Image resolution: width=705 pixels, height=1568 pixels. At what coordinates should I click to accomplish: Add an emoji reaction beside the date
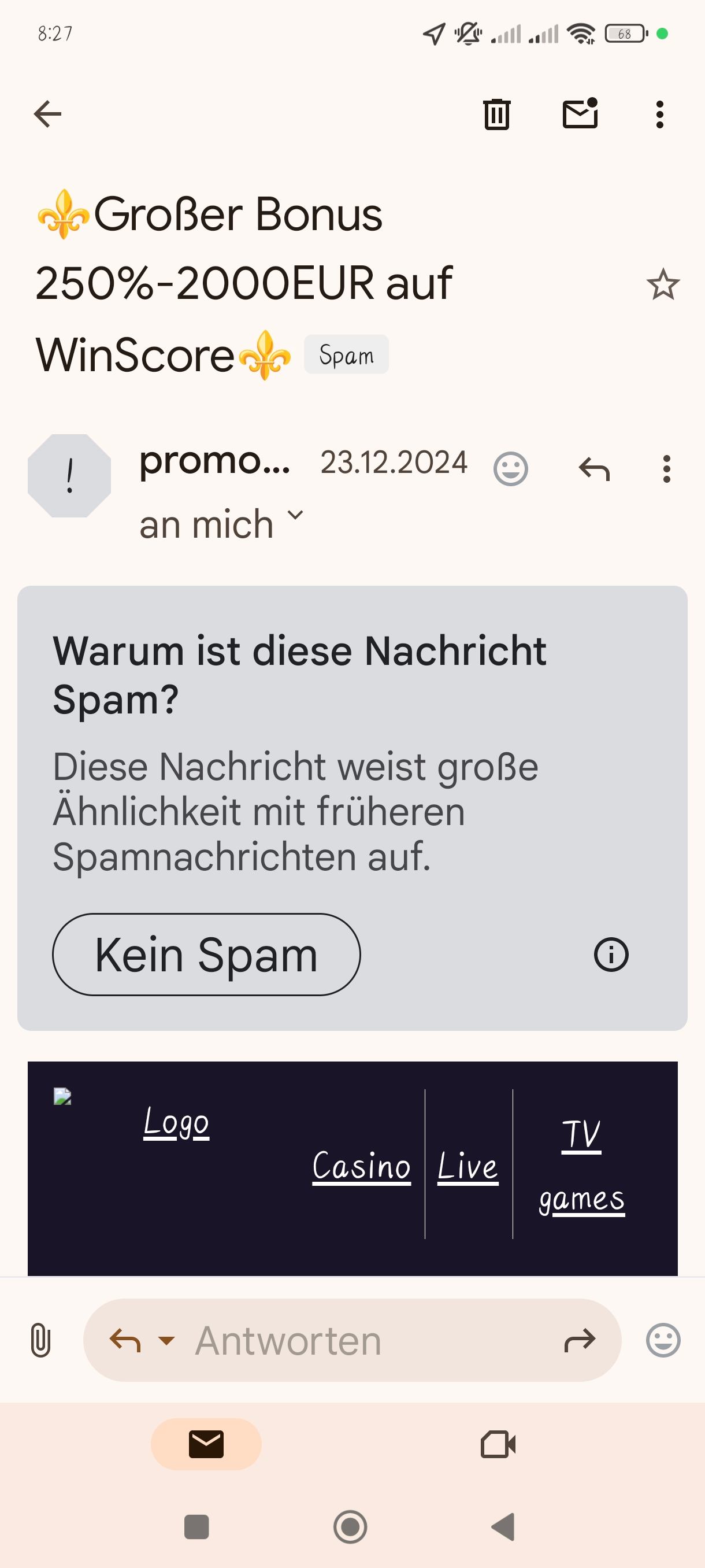coord(510,469)
